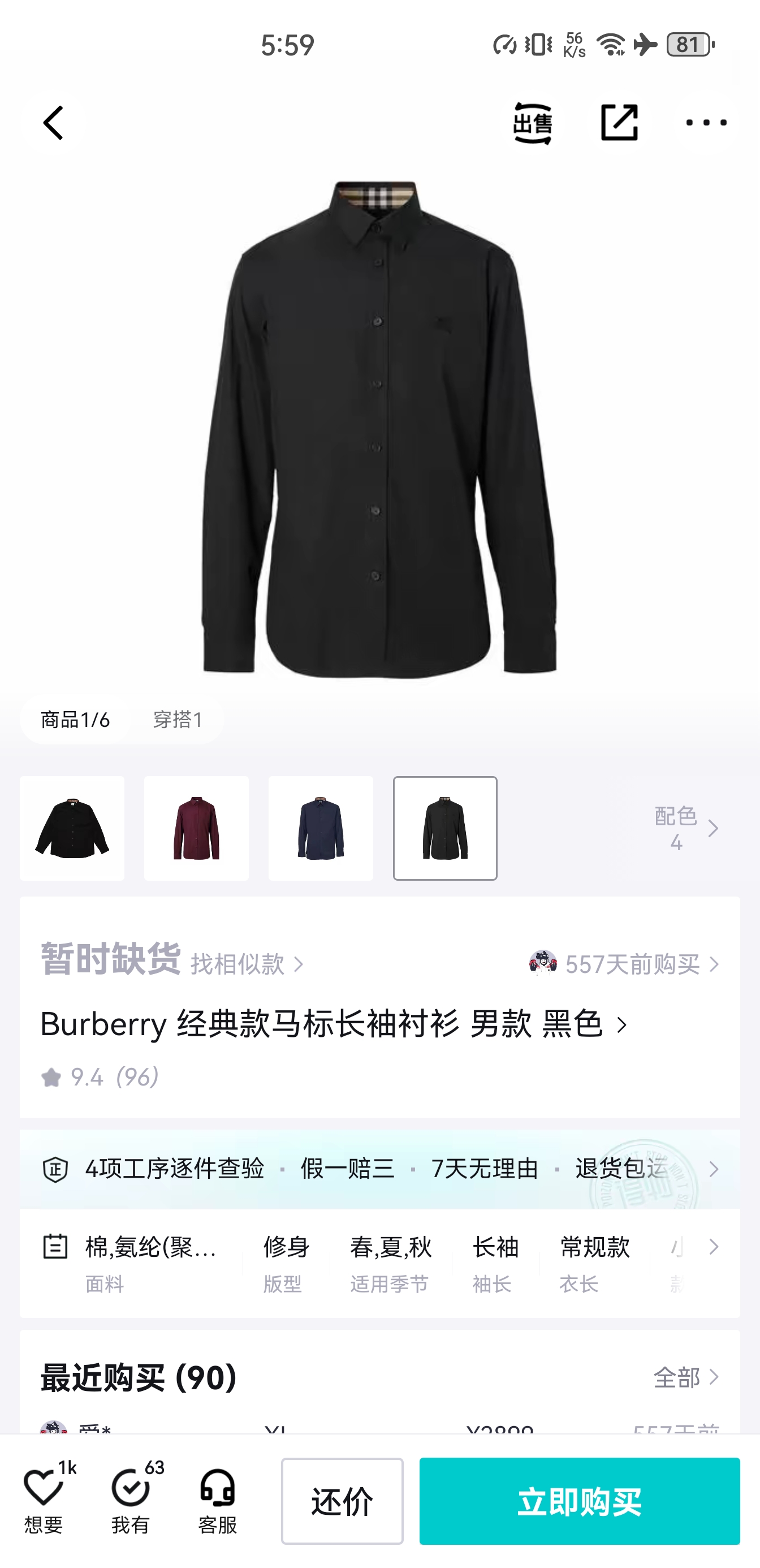Tap 还价 to make an offer
The width and height of the screenshot is (760, 1568).
coord(342,1501)
